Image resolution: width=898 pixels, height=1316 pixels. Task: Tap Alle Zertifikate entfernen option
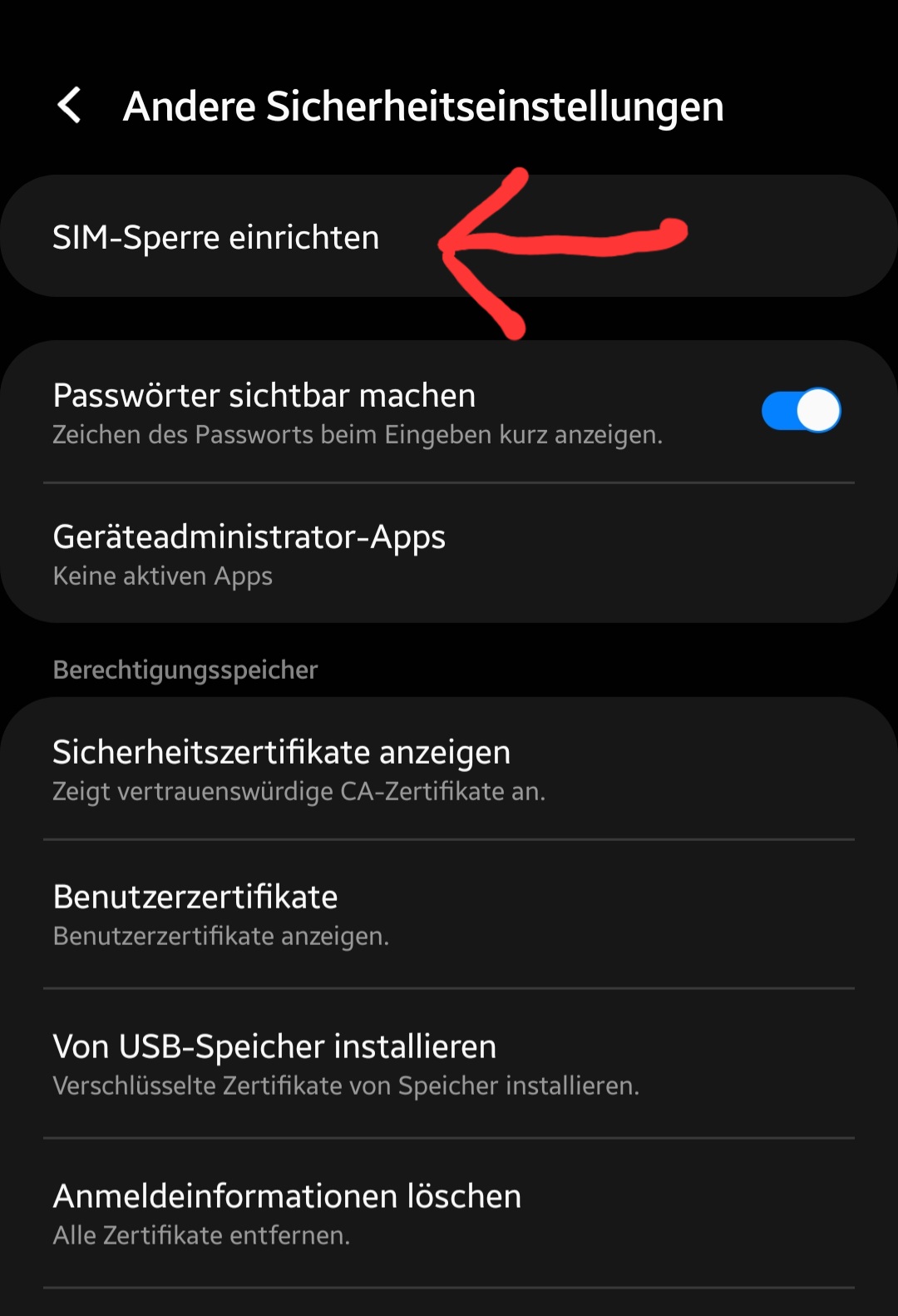pos(201,1234)
